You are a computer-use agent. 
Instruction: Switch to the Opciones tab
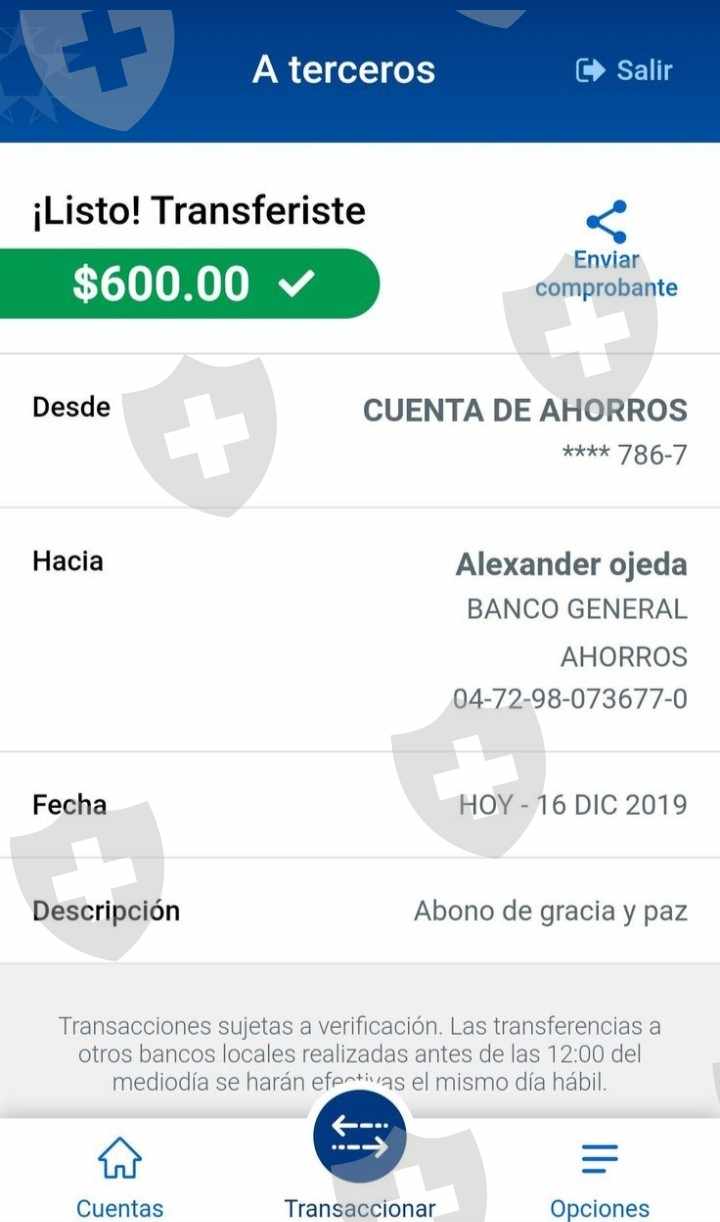point(599,1175)
